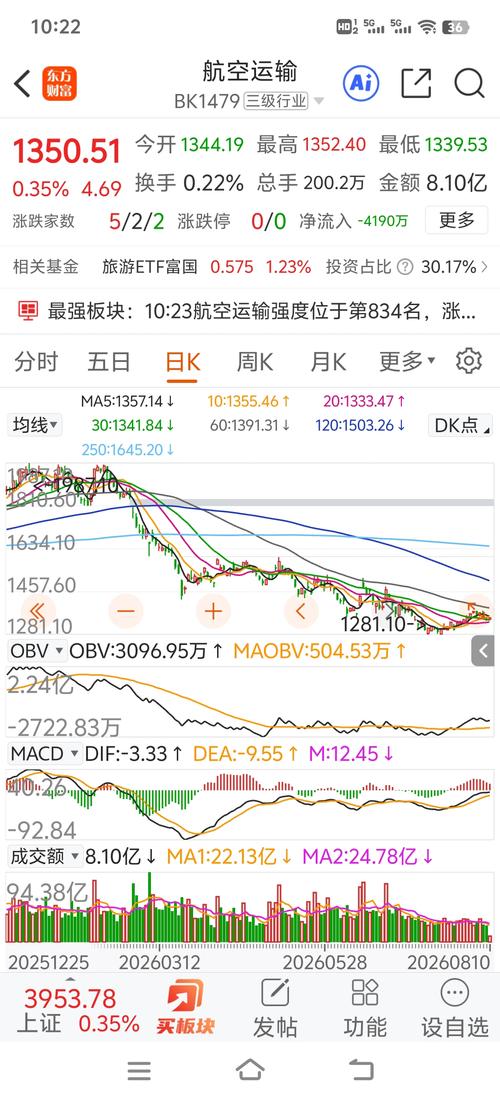Zoom in the chart with plus button
This screenshot has width=500, height=1100.
point(213,611)
